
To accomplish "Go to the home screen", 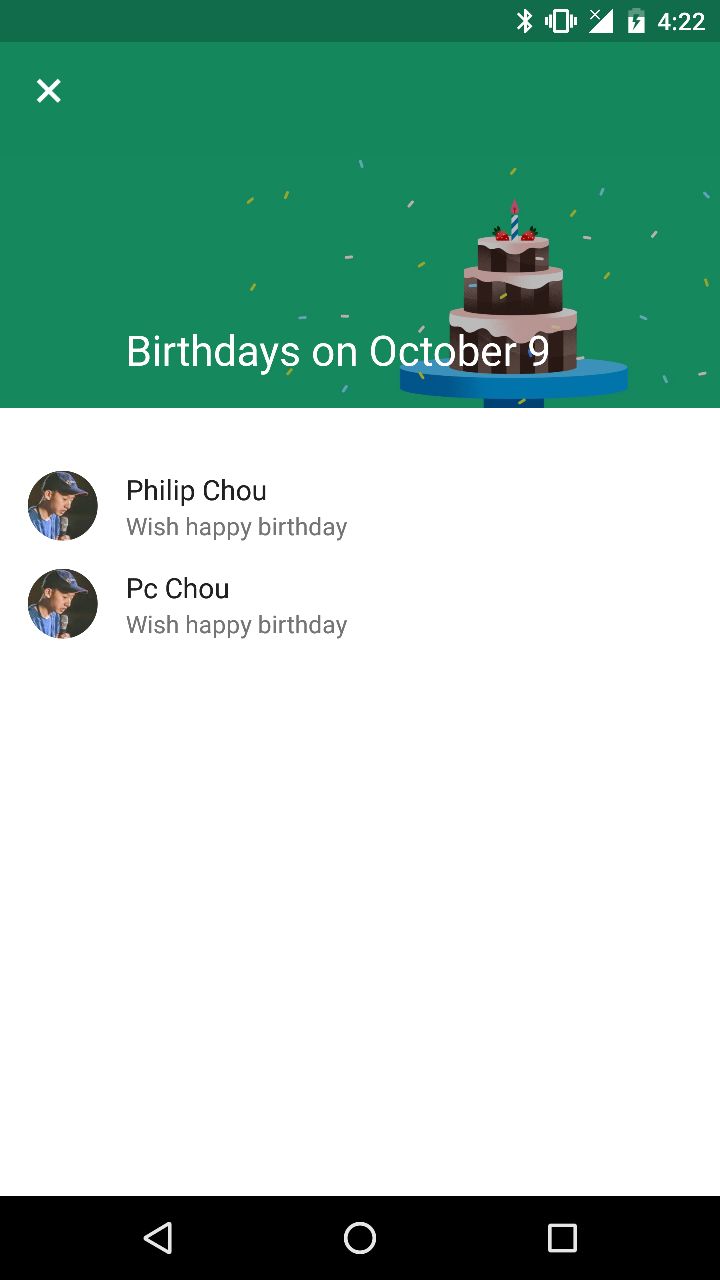I will (x=360, y=1238).
